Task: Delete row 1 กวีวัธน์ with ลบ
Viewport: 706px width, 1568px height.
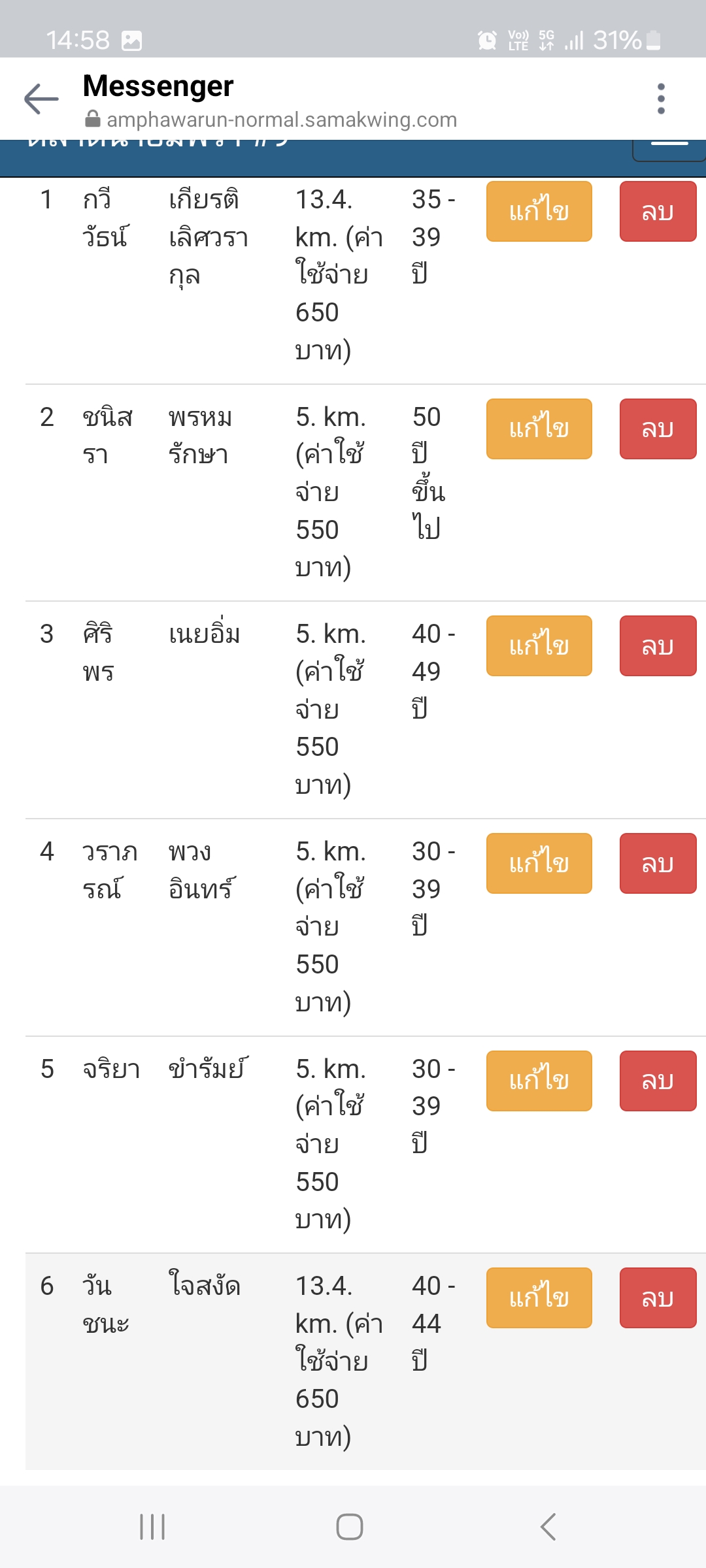Action: click(x=658, y=212)
